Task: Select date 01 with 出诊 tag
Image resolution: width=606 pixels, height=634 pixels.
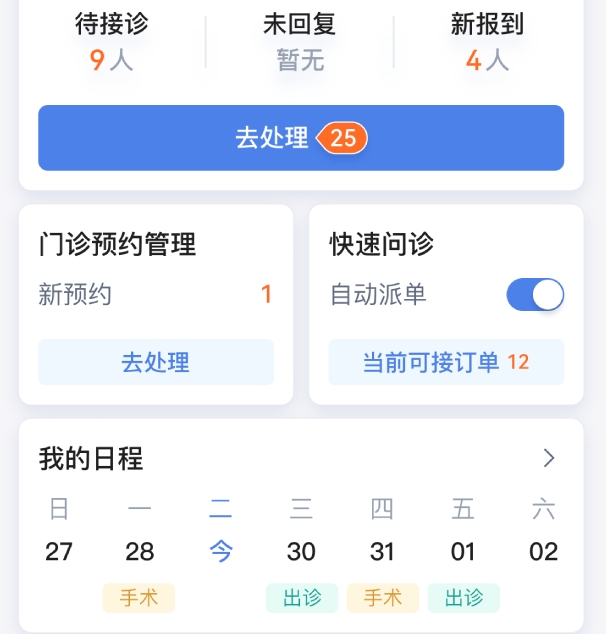Action: [x=463, y=551]
